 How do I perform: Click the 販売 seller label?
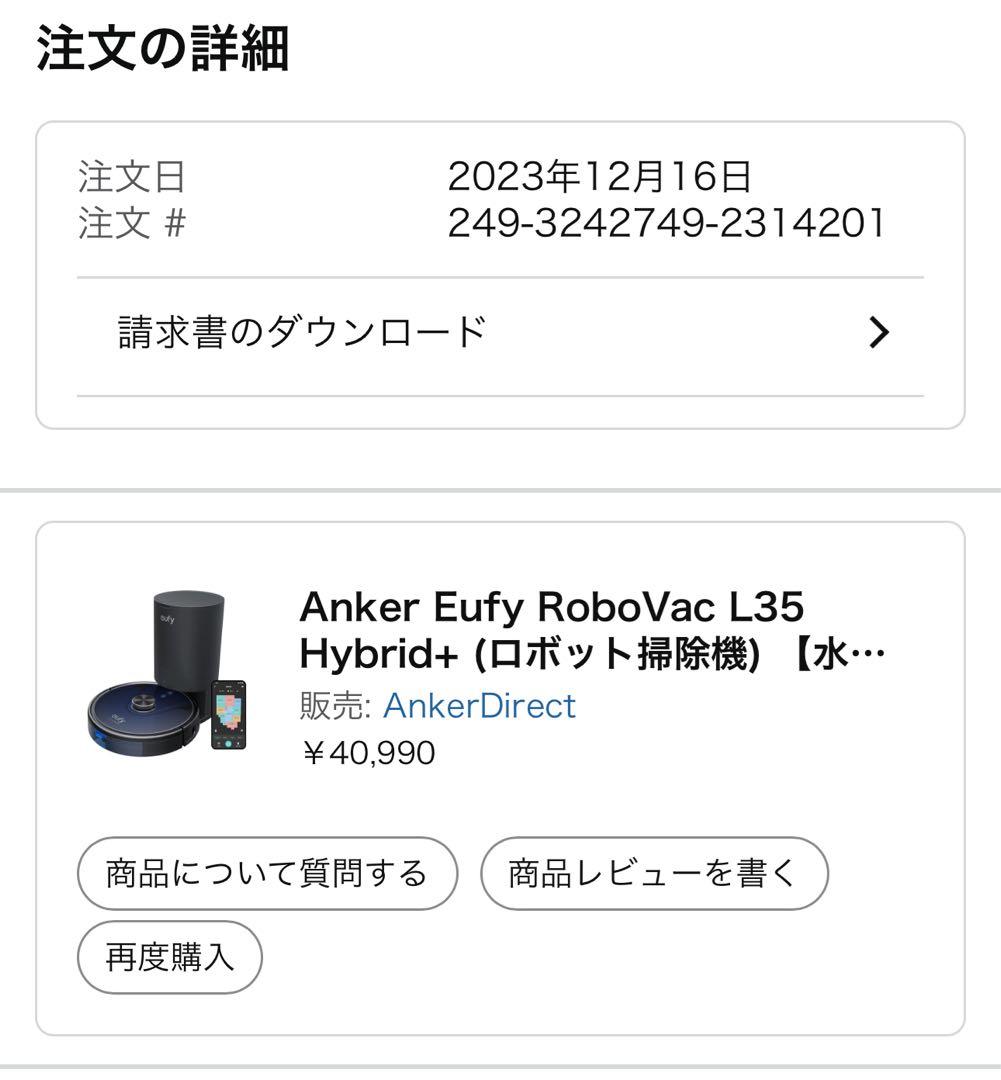pos(331,706)
